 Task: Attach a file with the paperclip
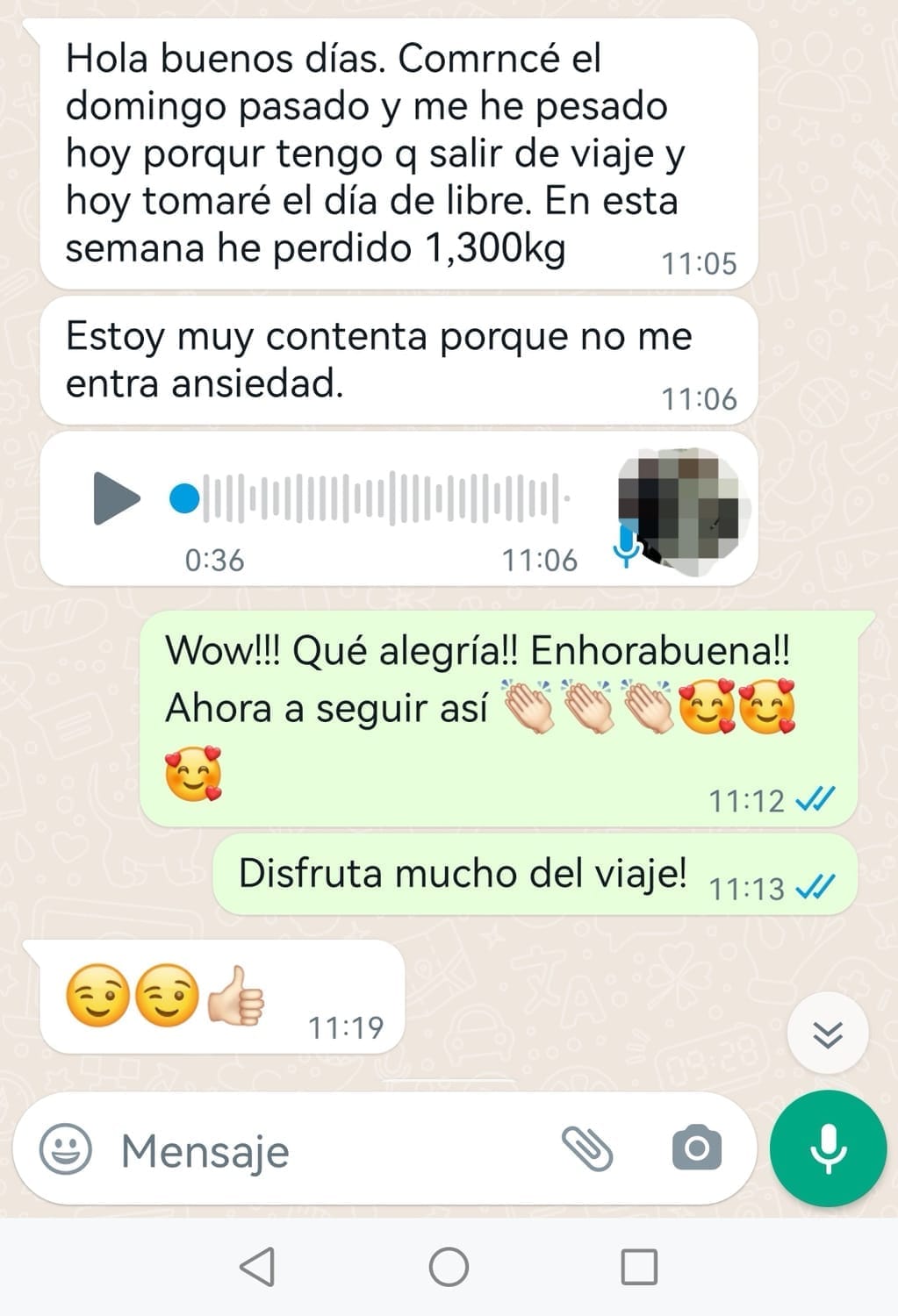[x=586, y=1148]
